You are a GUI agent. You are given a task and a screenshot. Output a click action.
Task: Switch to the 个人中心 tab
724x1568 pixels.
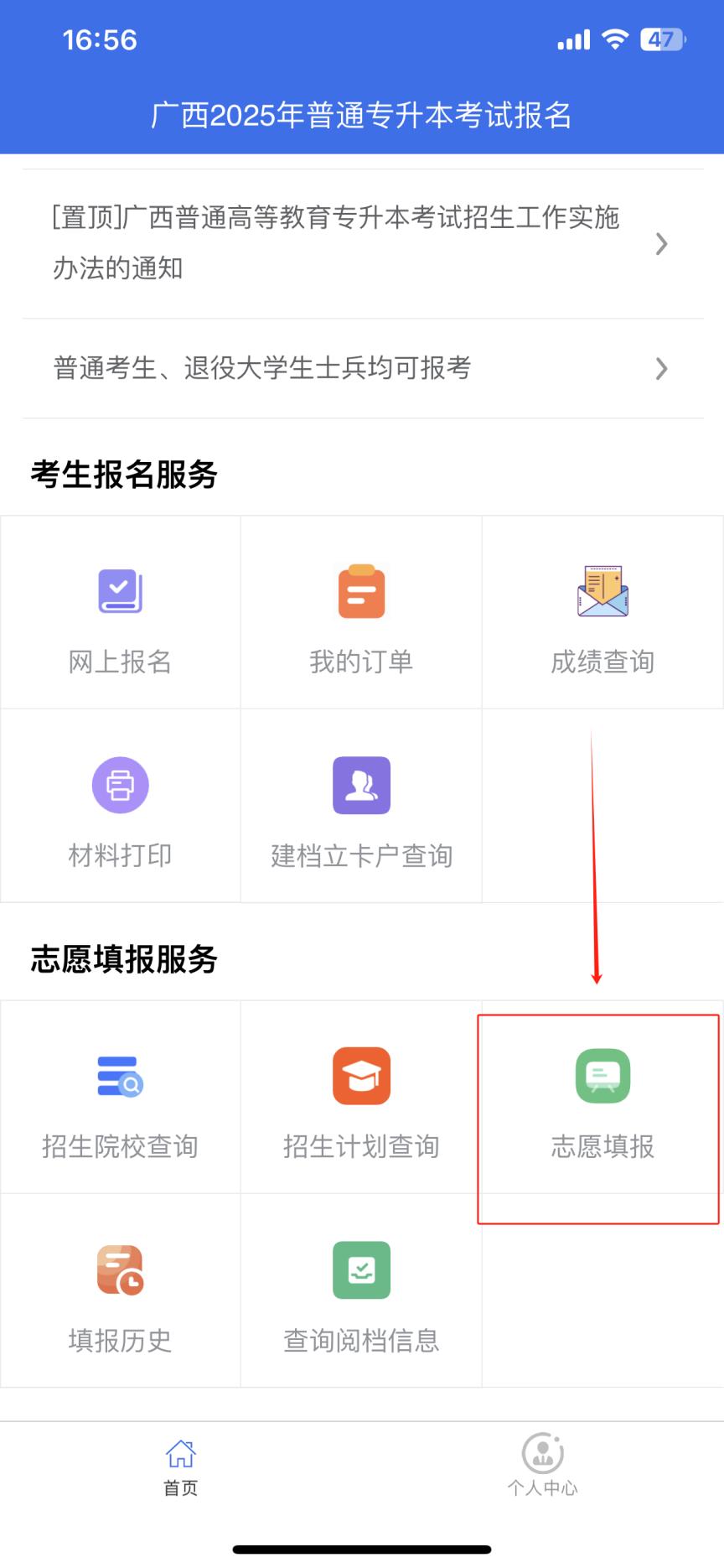(543, 1468)
